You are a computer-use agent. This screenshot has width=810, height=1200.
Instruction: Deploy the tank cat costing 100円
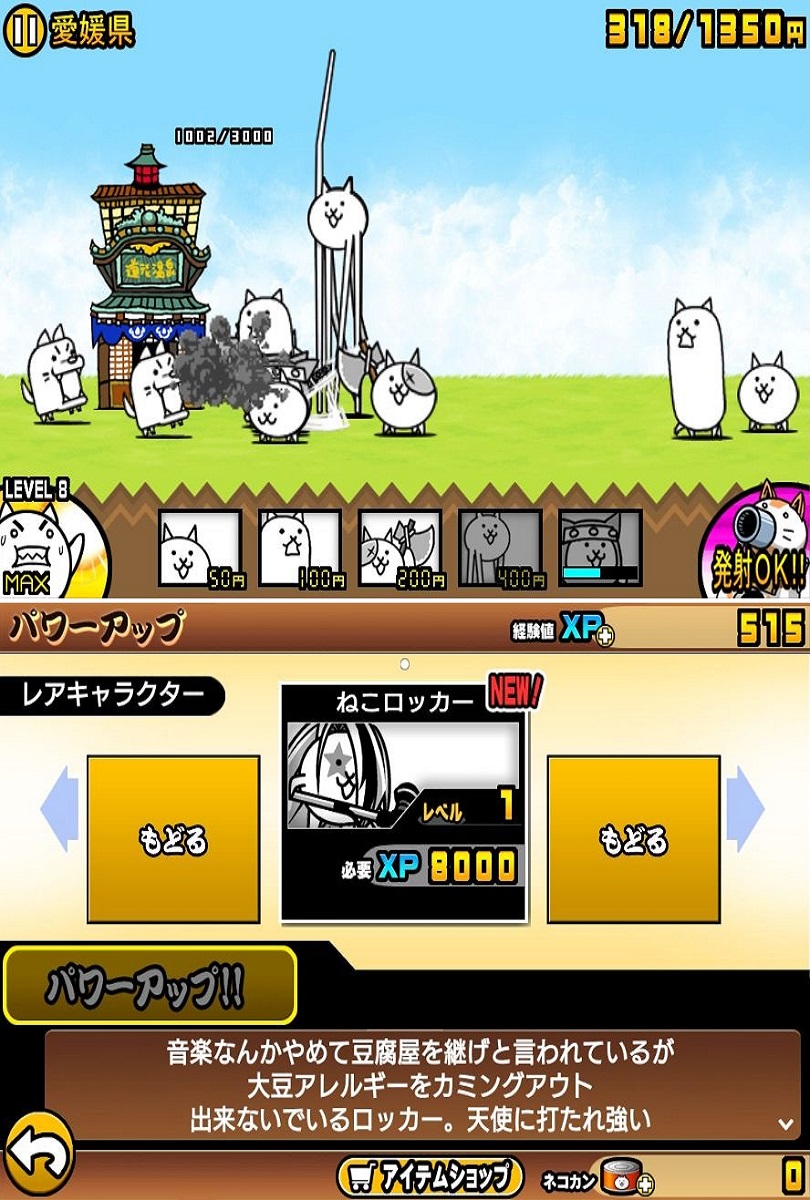[300, 548]
